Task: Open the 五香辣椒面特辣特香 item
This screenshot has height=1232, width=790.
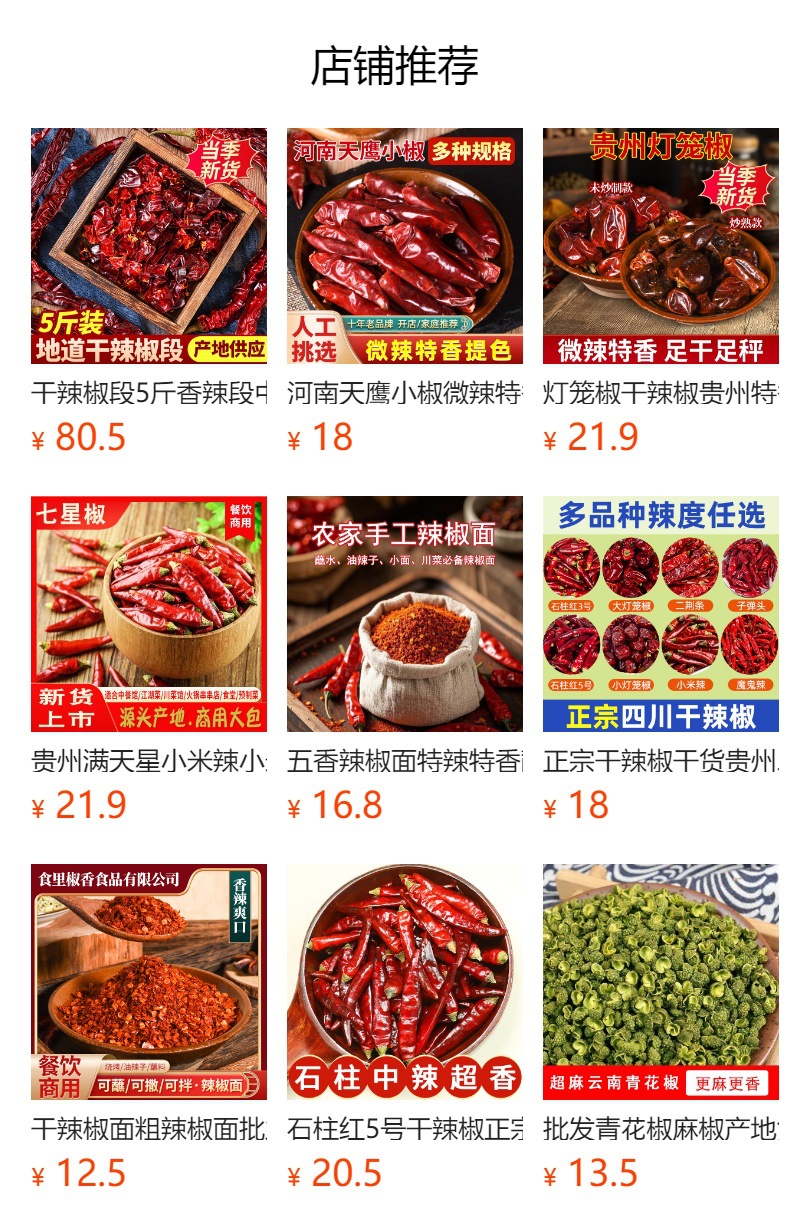Action: (x=405, y=614)
